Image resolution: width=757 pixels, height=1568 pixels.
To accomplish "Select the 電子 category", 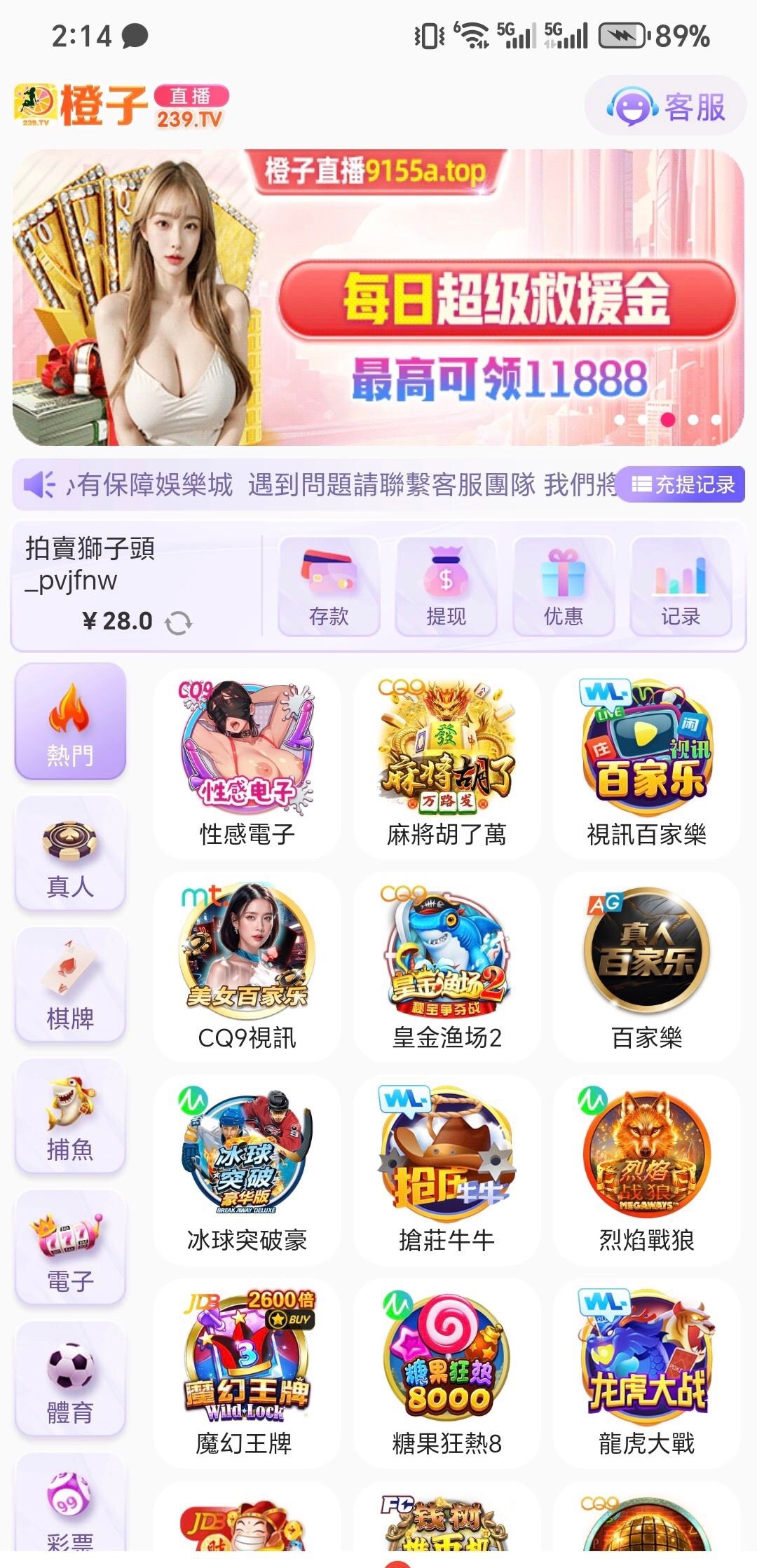I will [x=70, y=1249].
